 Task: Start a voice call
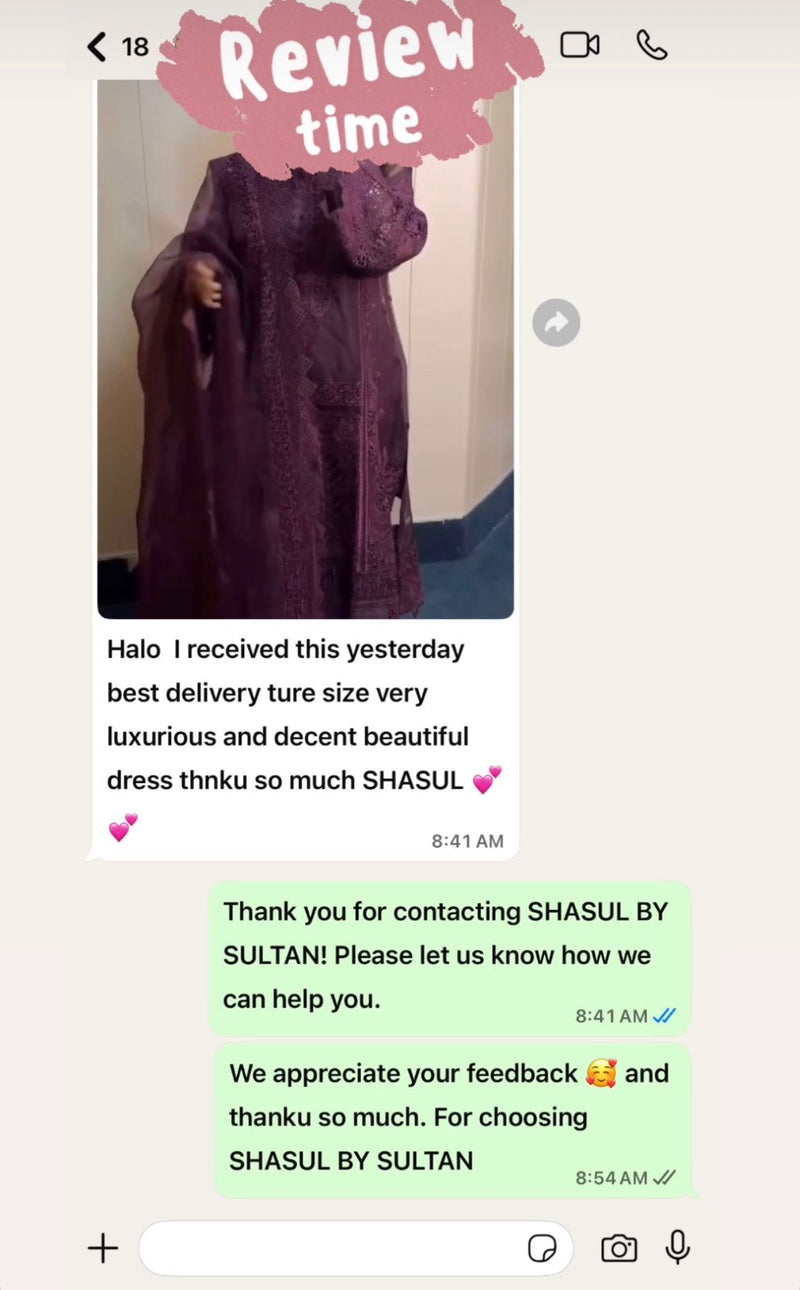(654, 44)
